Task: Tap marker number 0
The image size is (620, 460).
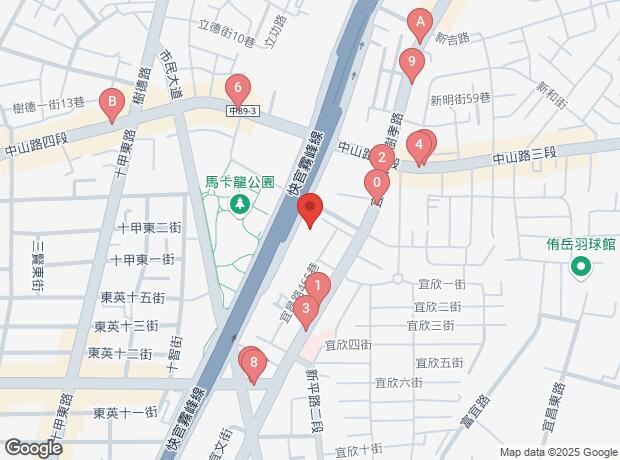Action: pyautogui.click(x=375, y=183)
